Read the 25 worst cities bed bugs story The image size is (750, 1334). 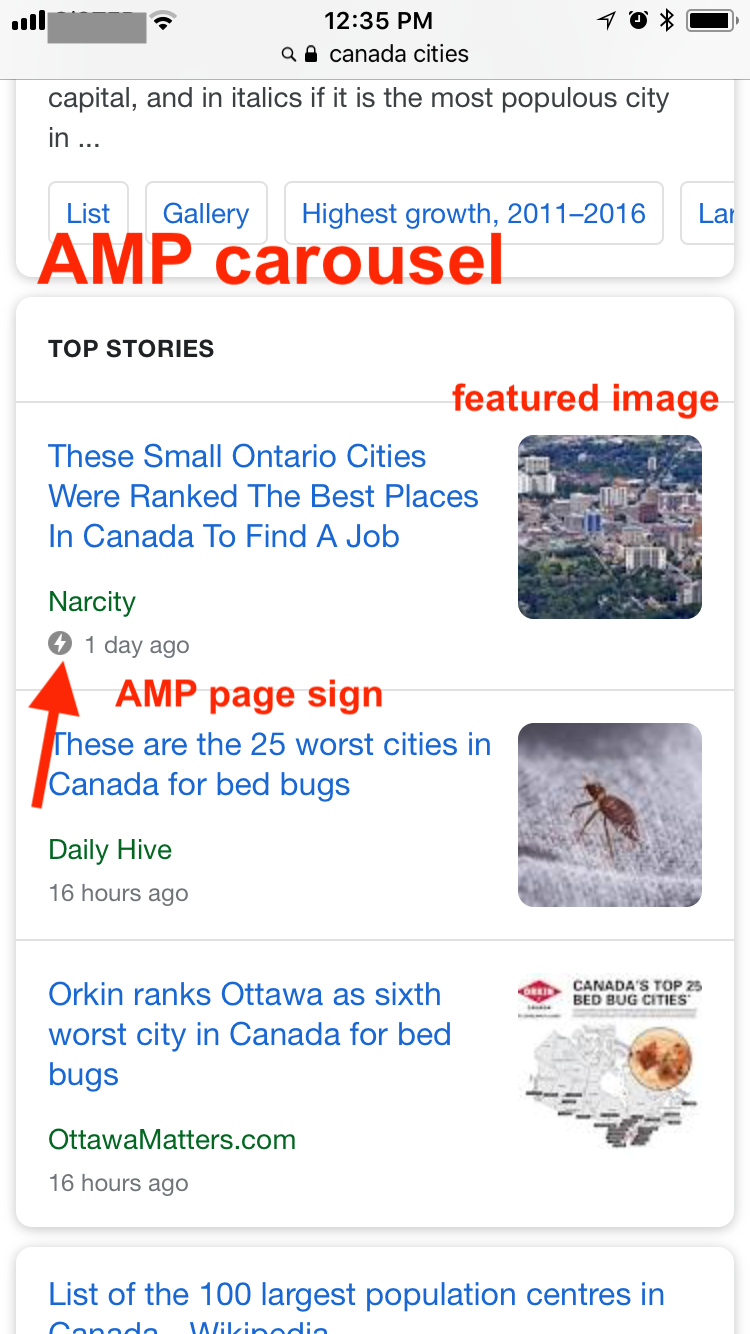click(270, 765)
